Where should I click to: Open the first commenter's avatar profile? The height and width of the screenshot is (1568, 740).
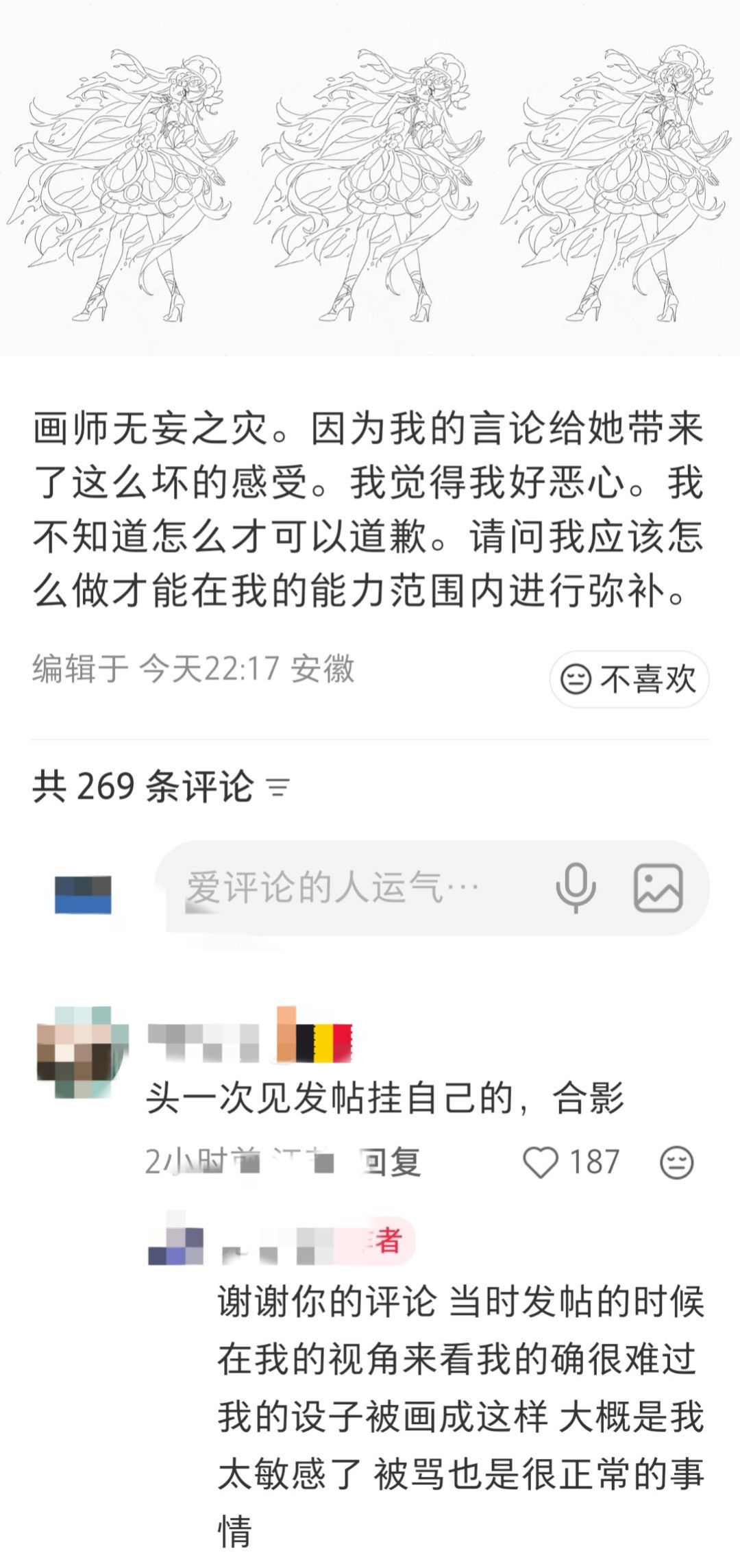(83, 1053)
